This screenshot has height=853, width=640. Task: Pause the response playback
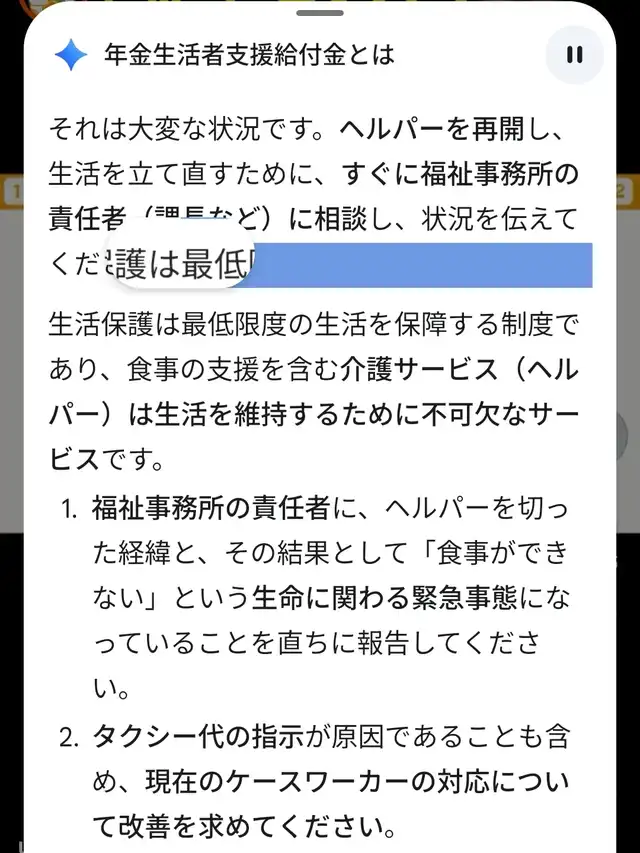575,54
